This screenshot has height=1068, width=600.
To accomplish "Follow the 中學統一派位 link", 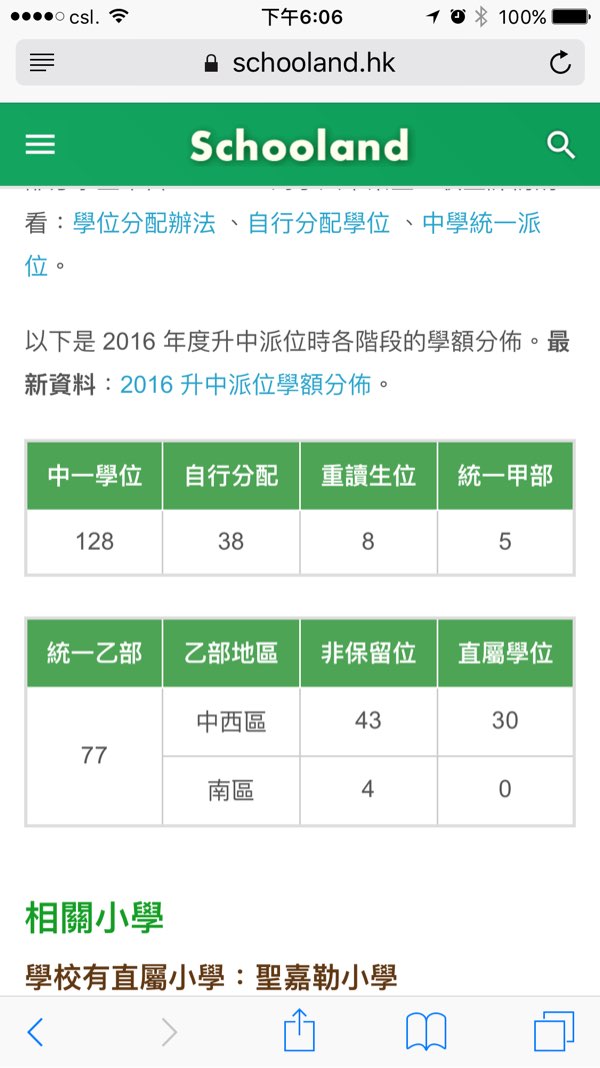I will (x=480, y=223).
